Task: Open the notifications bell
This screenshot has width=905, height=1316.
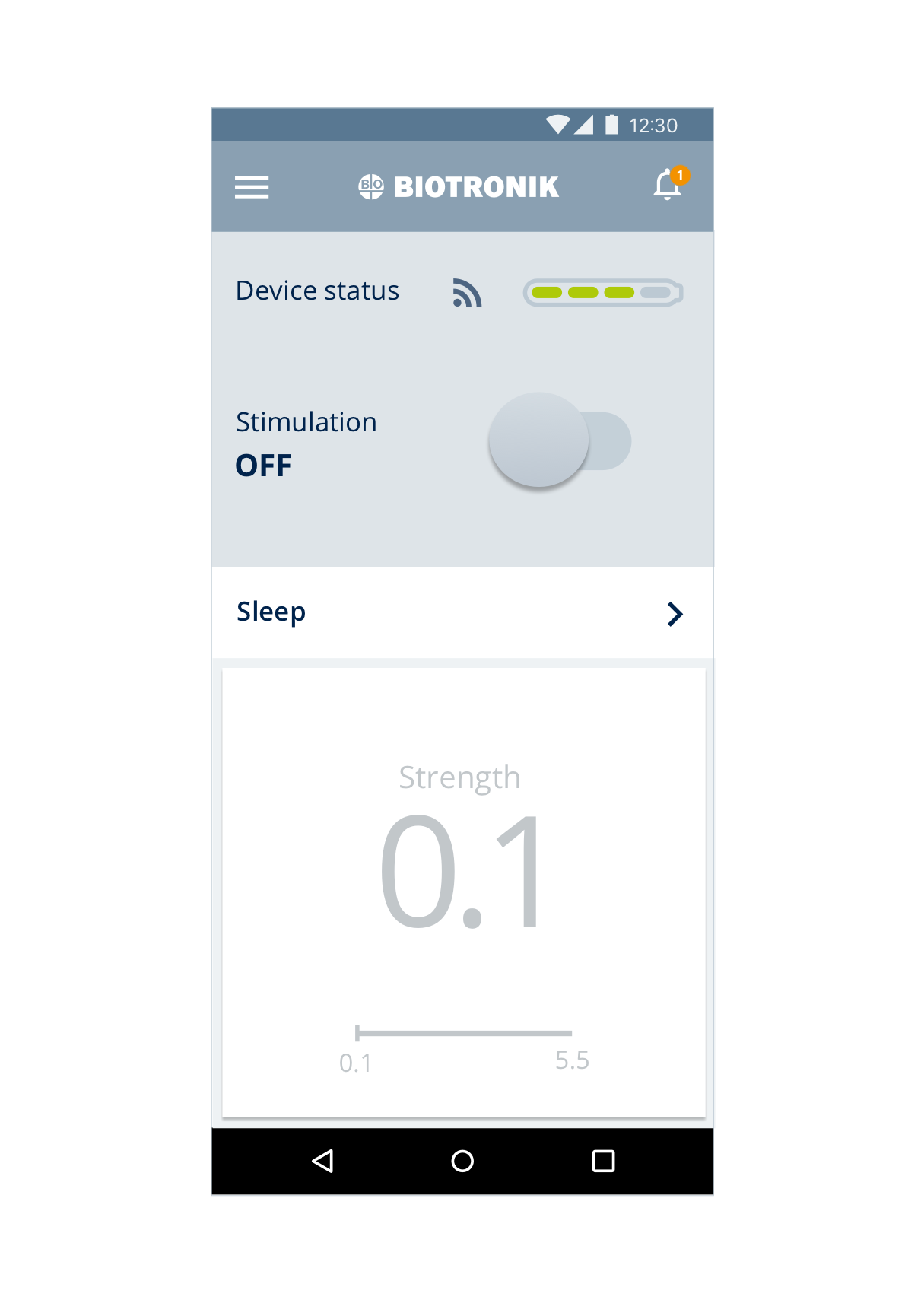Action: point(670,184)
